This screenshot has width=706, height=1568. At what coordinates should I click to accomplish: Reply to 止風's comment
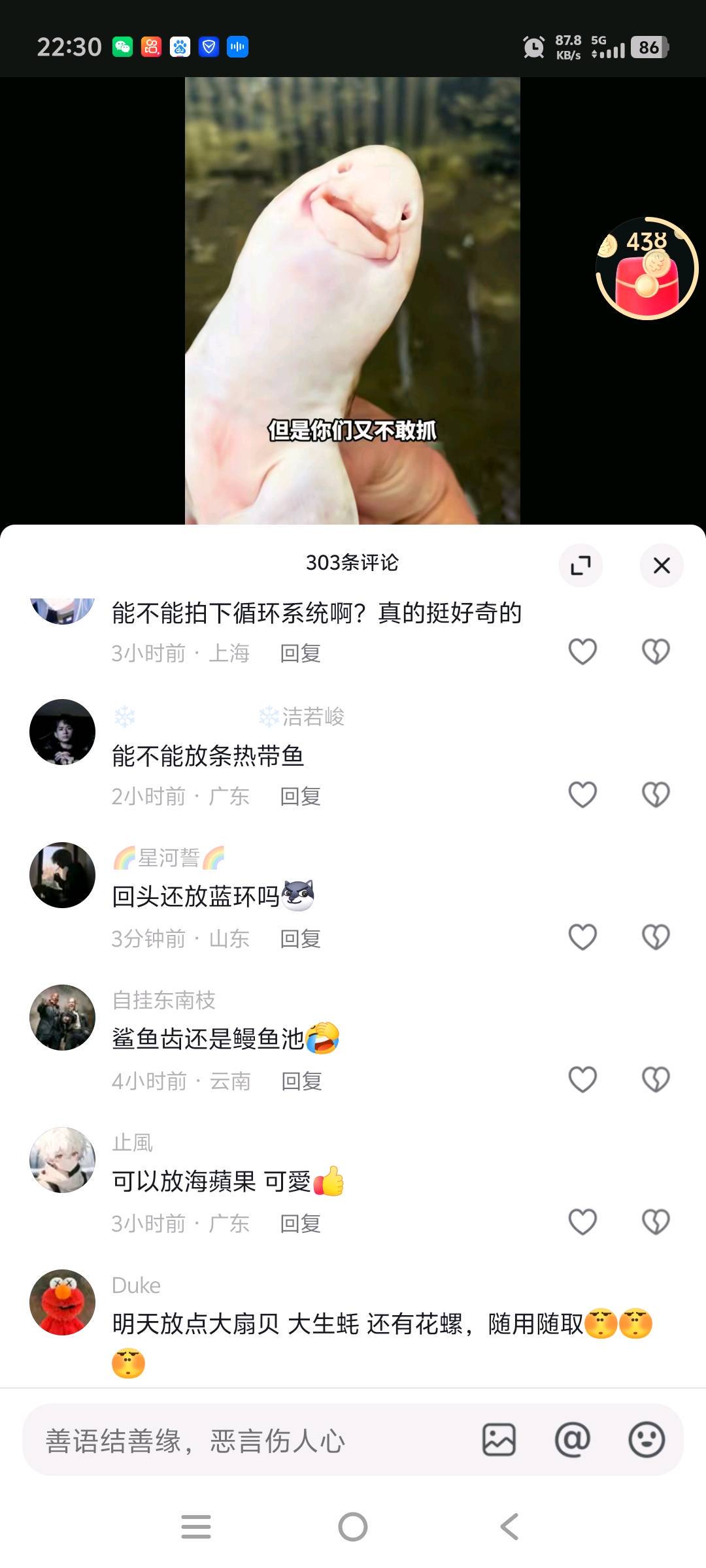[x=300, y=1224]
